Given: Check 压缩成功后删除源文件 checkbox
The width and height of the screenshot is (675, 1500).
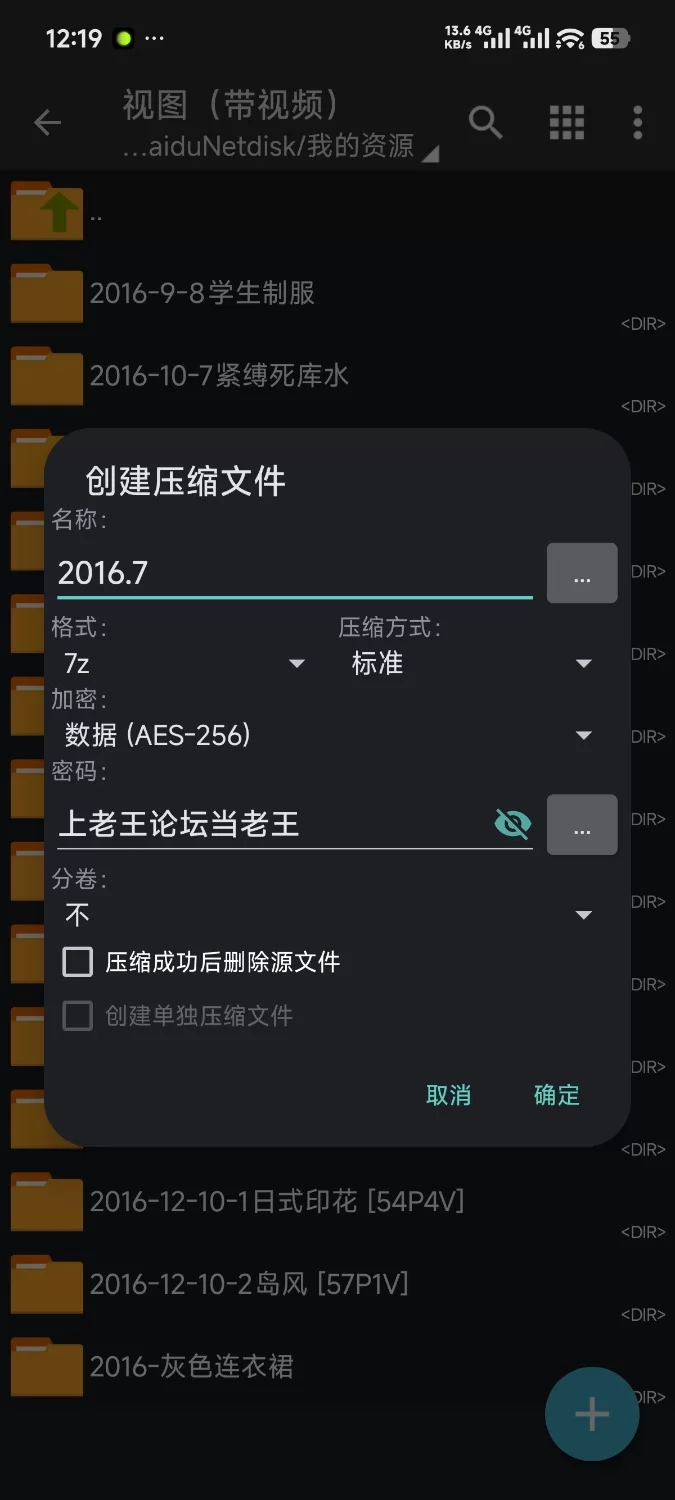Looking at the screenshot, I should tap(78, 962).
